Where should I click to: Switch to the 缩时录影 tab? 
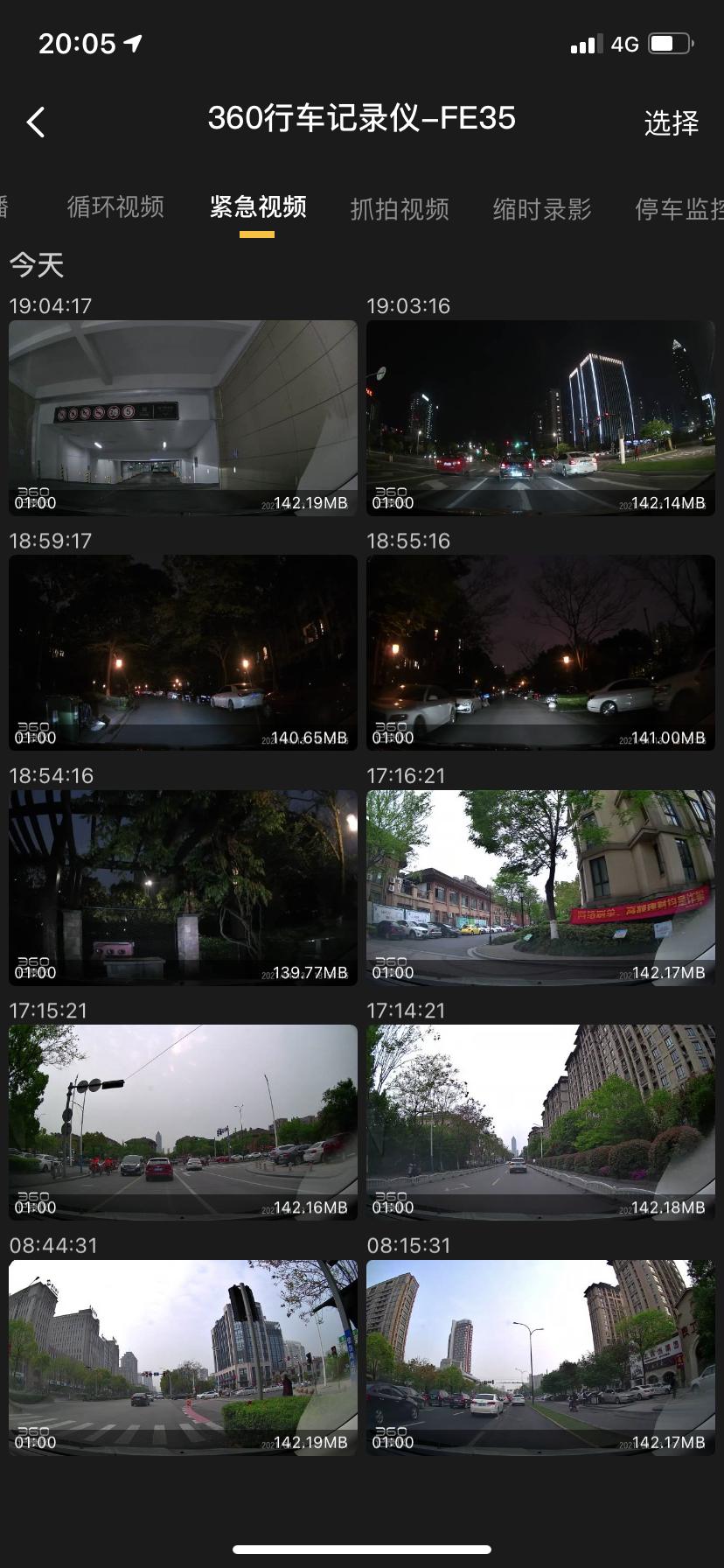tap(540, 208)
